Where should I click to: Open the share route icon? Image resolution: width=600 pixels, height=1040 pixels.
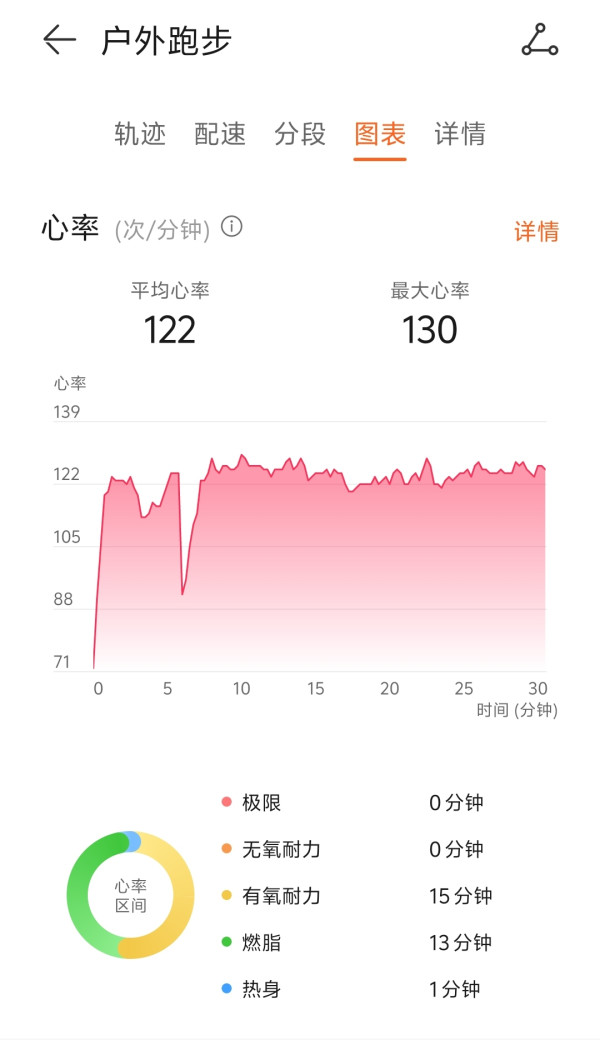539,40
